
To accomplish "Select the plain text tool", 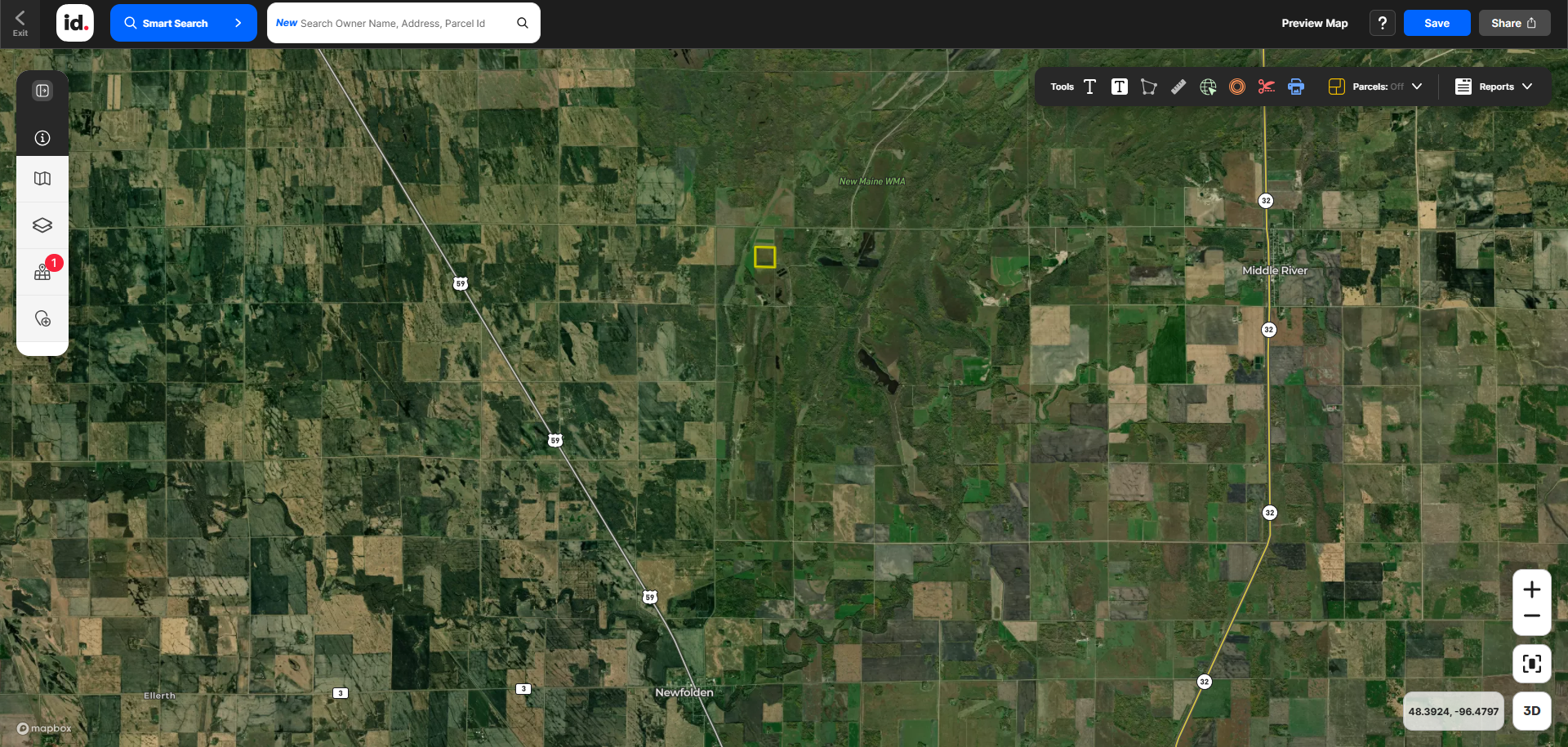I will pyautogui.click(x=1089, y=87).
